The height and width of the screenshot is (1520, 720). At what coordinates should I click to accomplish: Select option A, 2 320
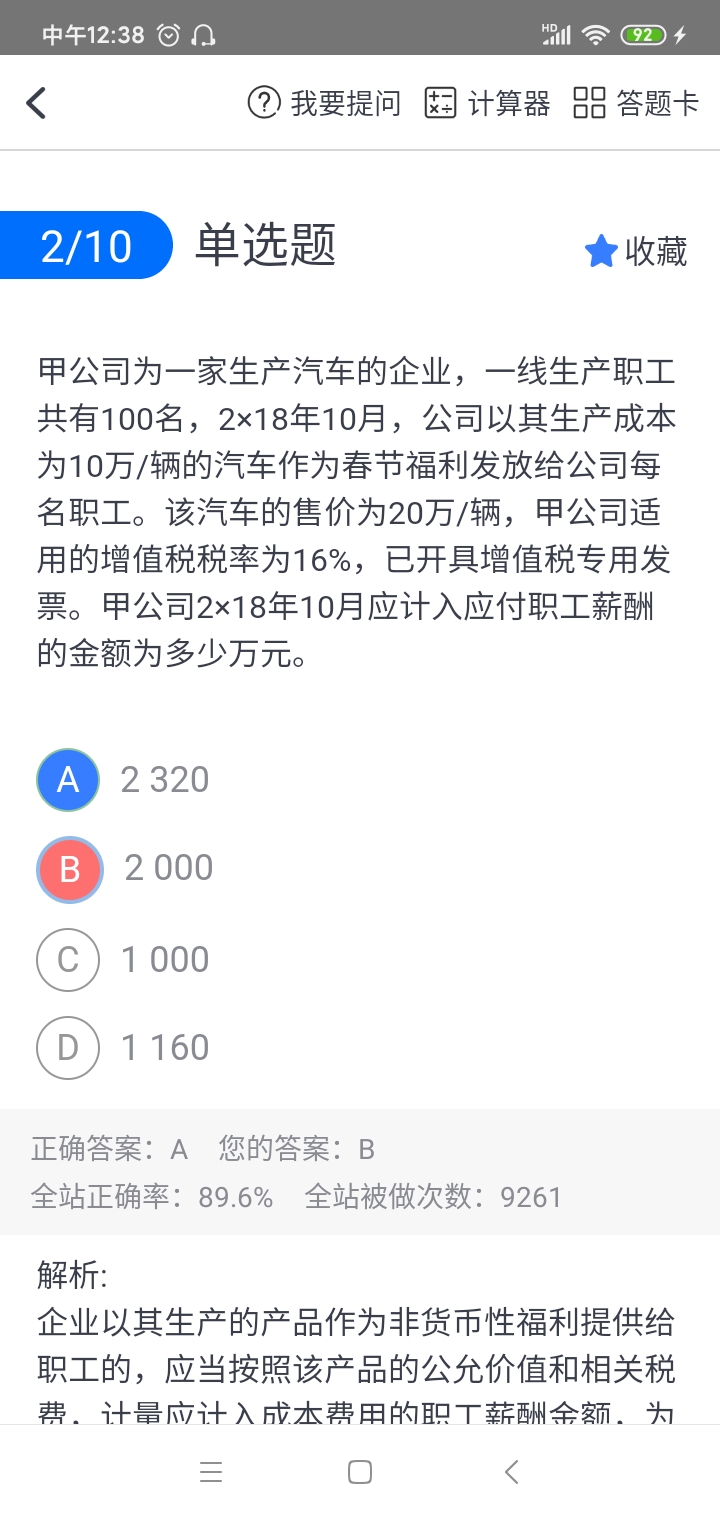(68, 780)
